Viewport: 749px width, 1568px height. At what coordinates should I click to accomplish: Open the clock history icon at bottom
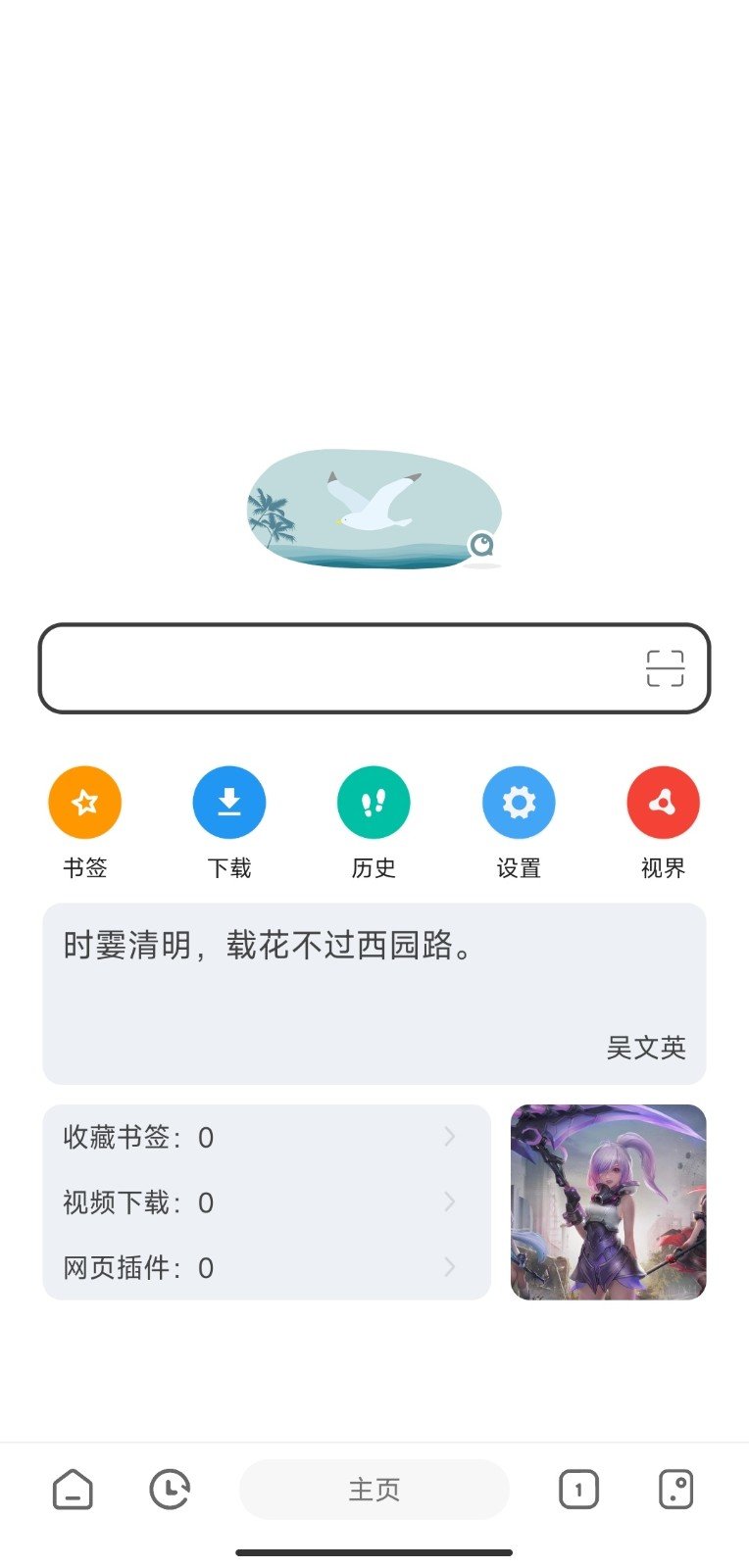[169, 1489]
